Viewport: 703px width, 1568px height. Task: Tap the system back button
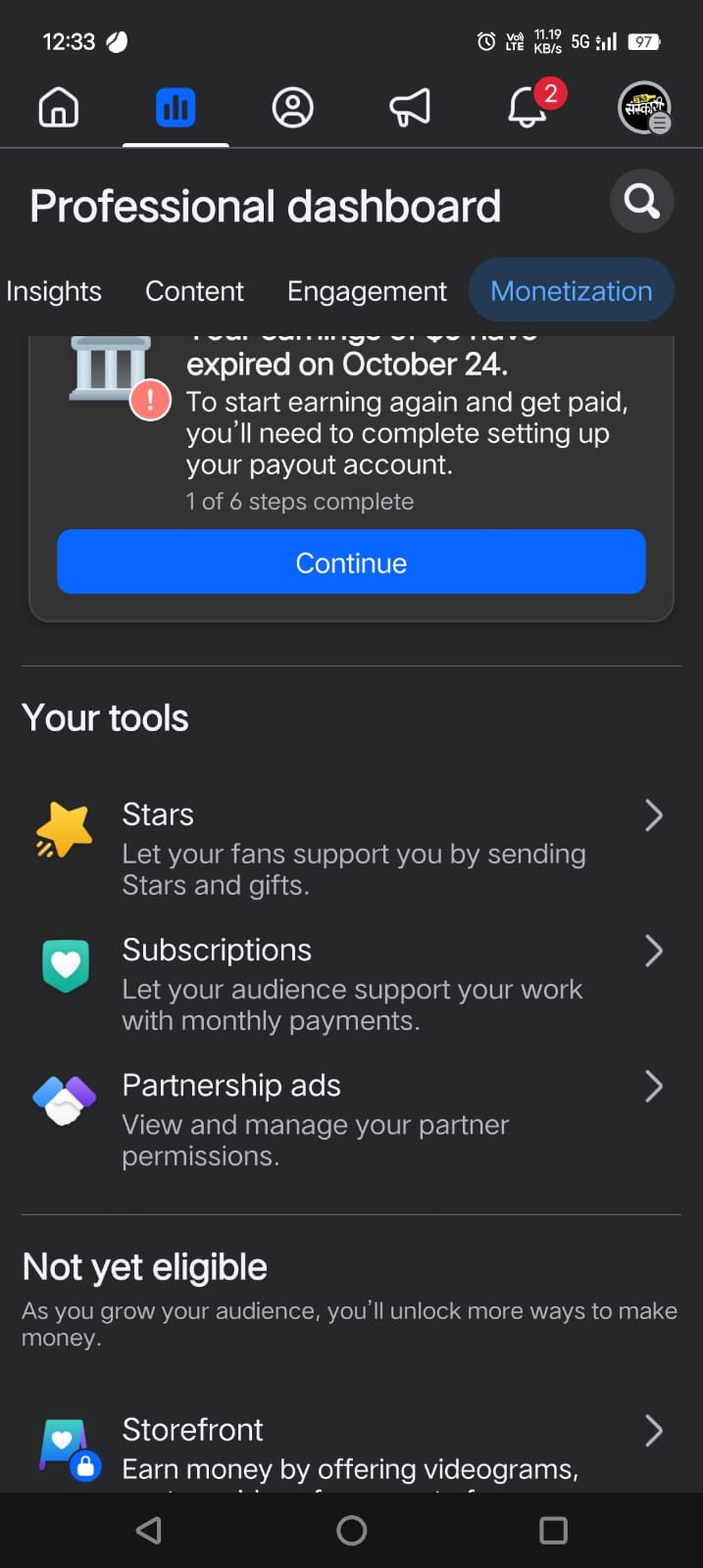(x=149, y=1530)
